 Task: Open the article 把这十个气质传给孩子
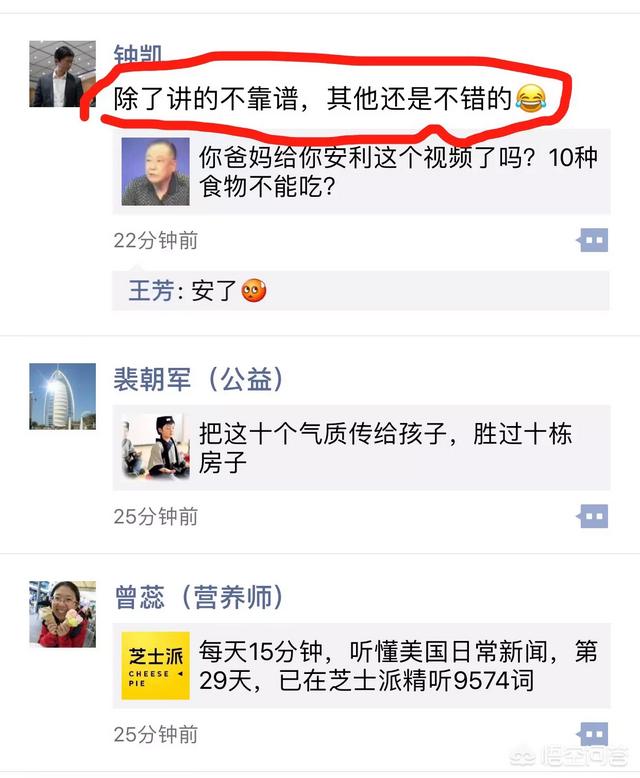point(360,447)
